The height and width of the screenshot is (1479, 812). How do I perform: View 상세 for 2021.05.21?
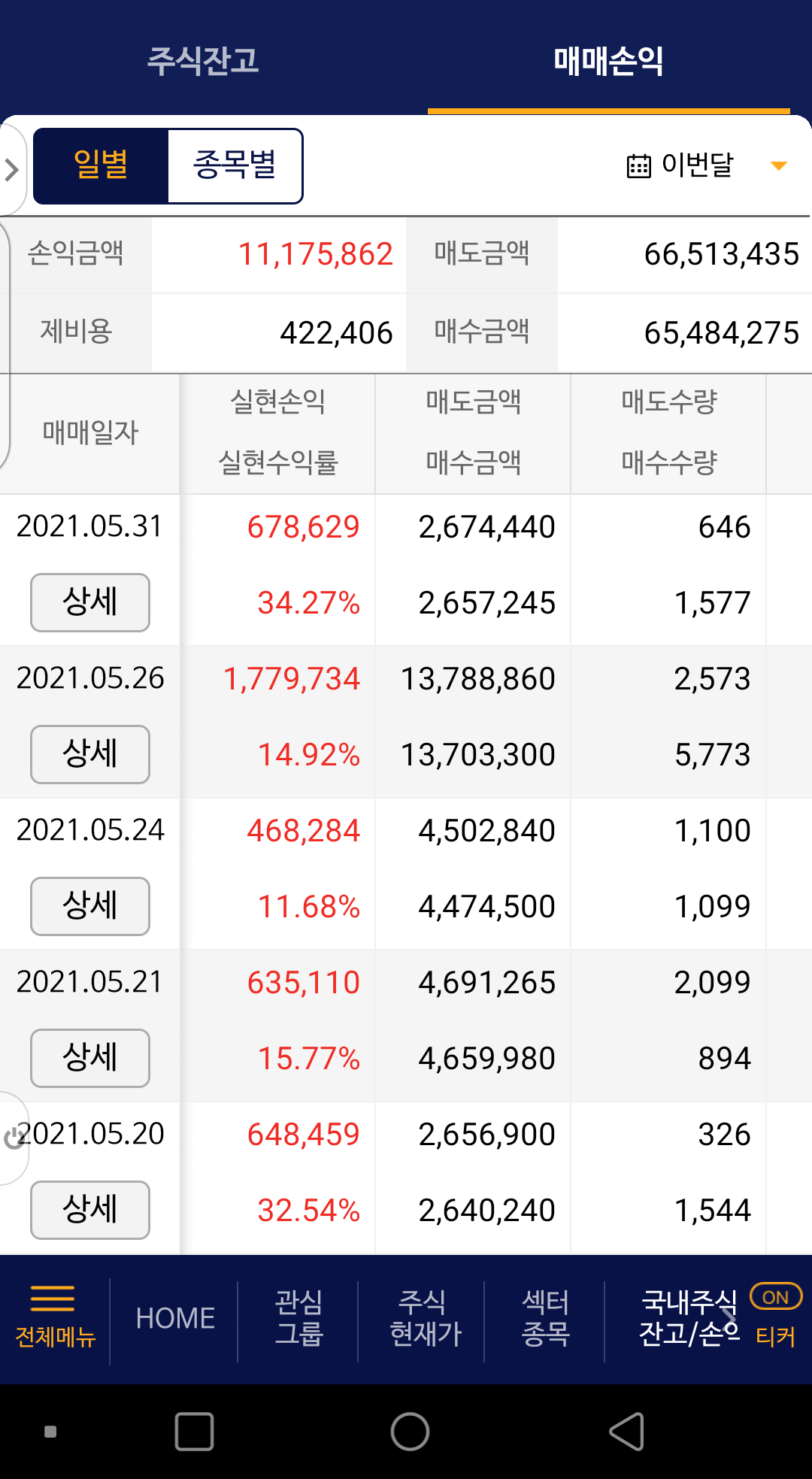(90, 1058)
